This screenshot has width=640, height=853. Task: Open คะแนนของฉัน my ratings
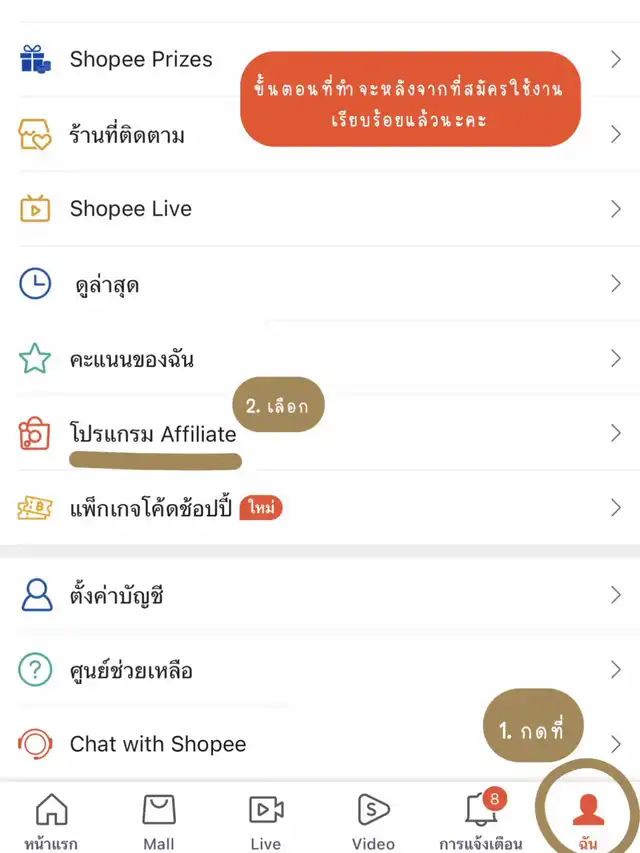coord(131,359)
